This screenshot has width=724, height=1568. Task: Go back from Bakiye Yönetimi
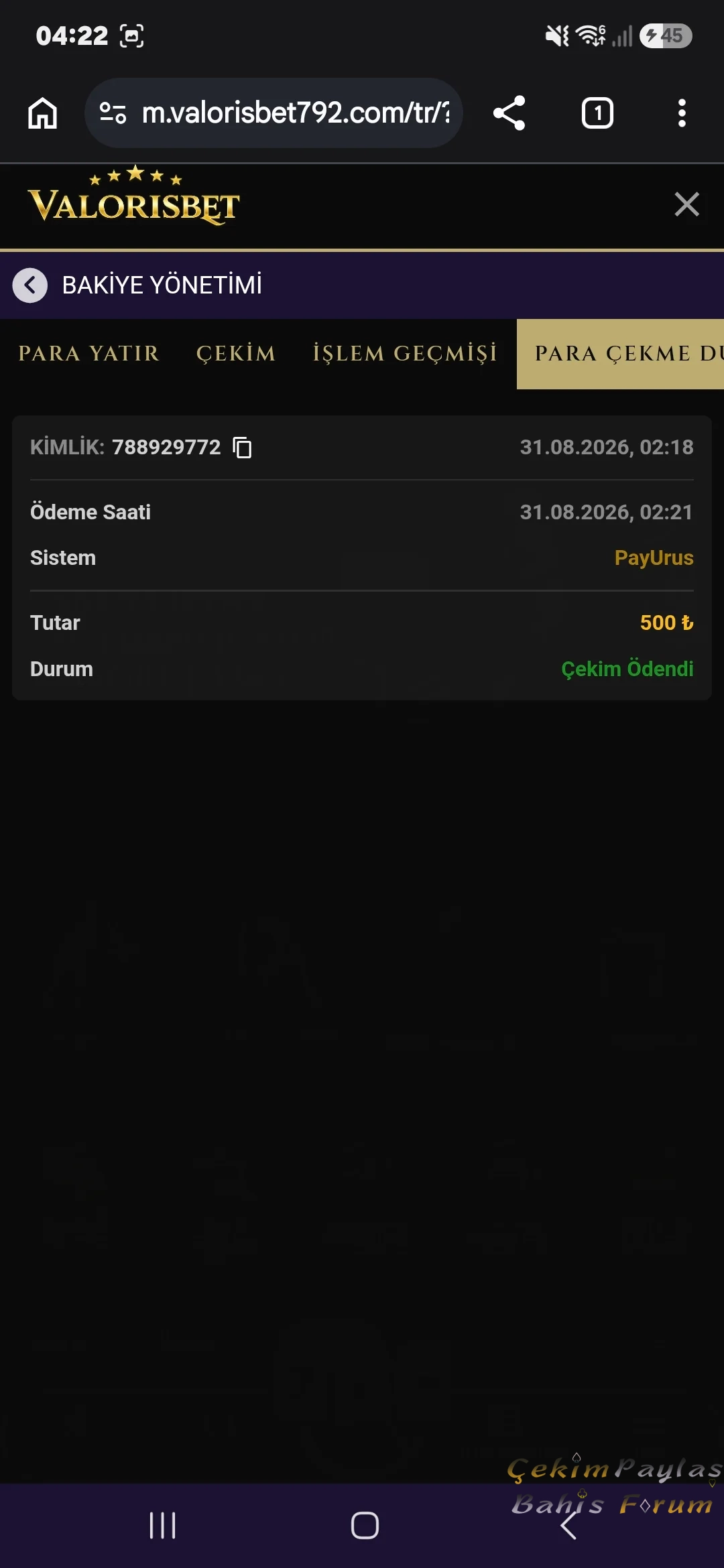[30, 285]
